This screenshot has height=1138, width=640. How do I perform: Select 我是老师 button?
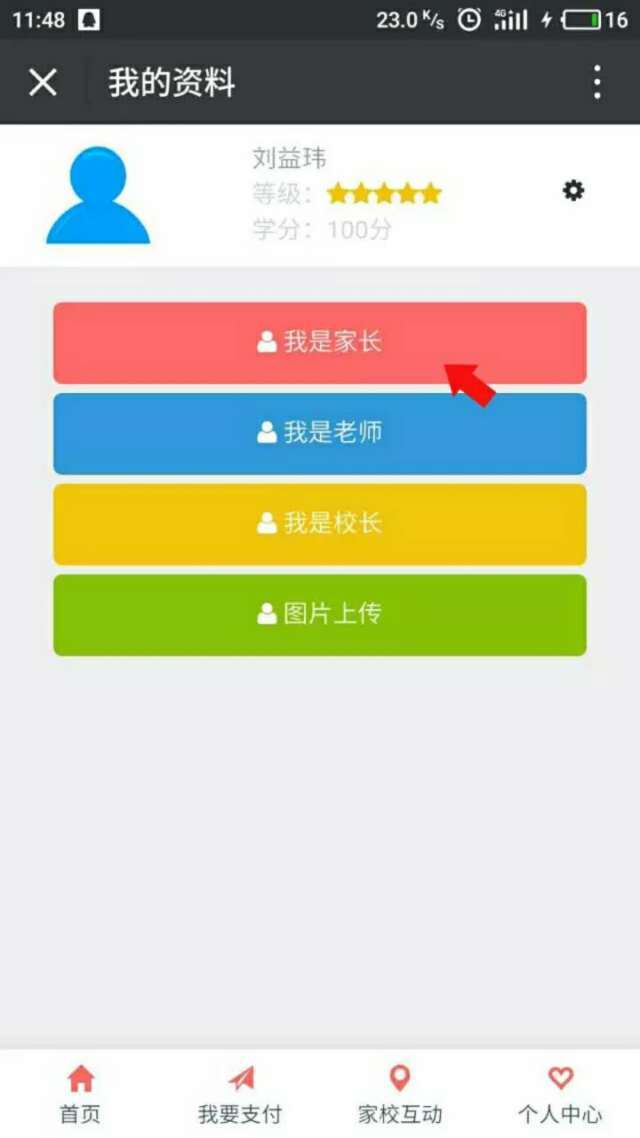click(320, 433)
